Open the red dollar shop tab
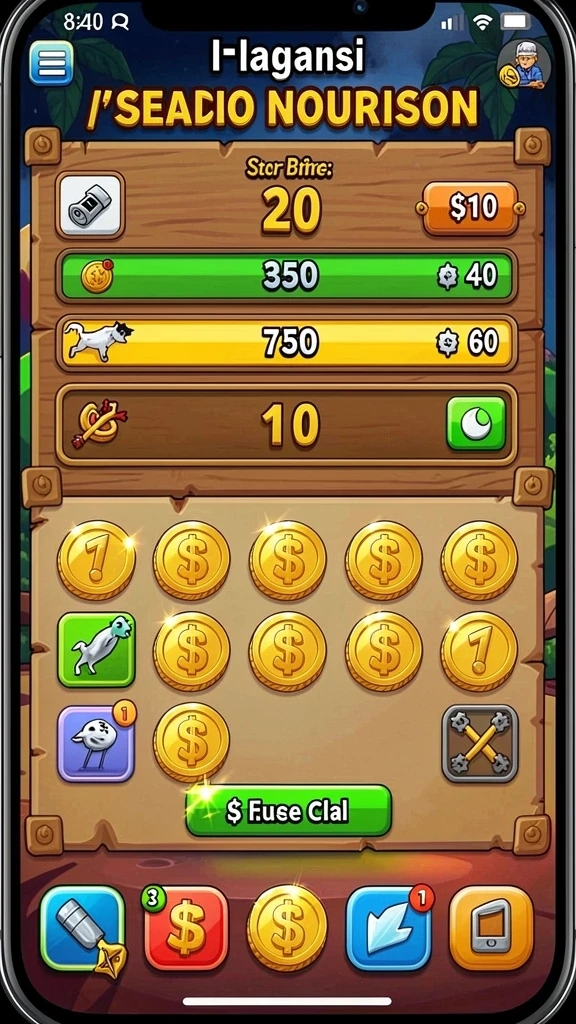576x1024 pixels. (186, 929)
